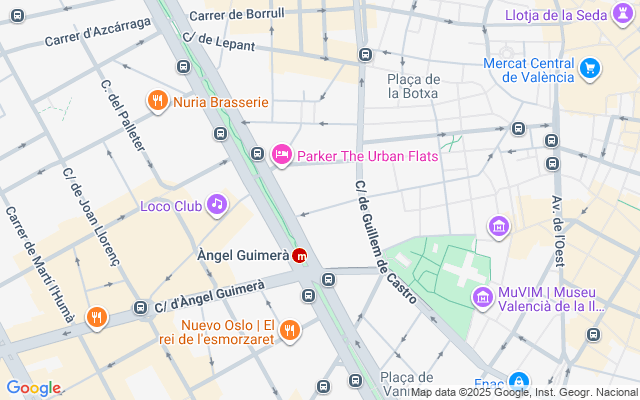Select the Parker The Urban Flats hotel pin
Viewport: 640px width, 400px height.
(282, 155)
